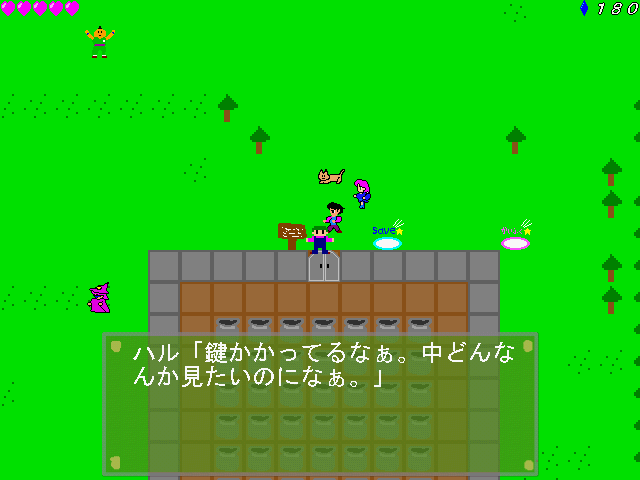Advance Haru's dialogue message box
This screenshot has width=640, height=480.
(320, 404)
